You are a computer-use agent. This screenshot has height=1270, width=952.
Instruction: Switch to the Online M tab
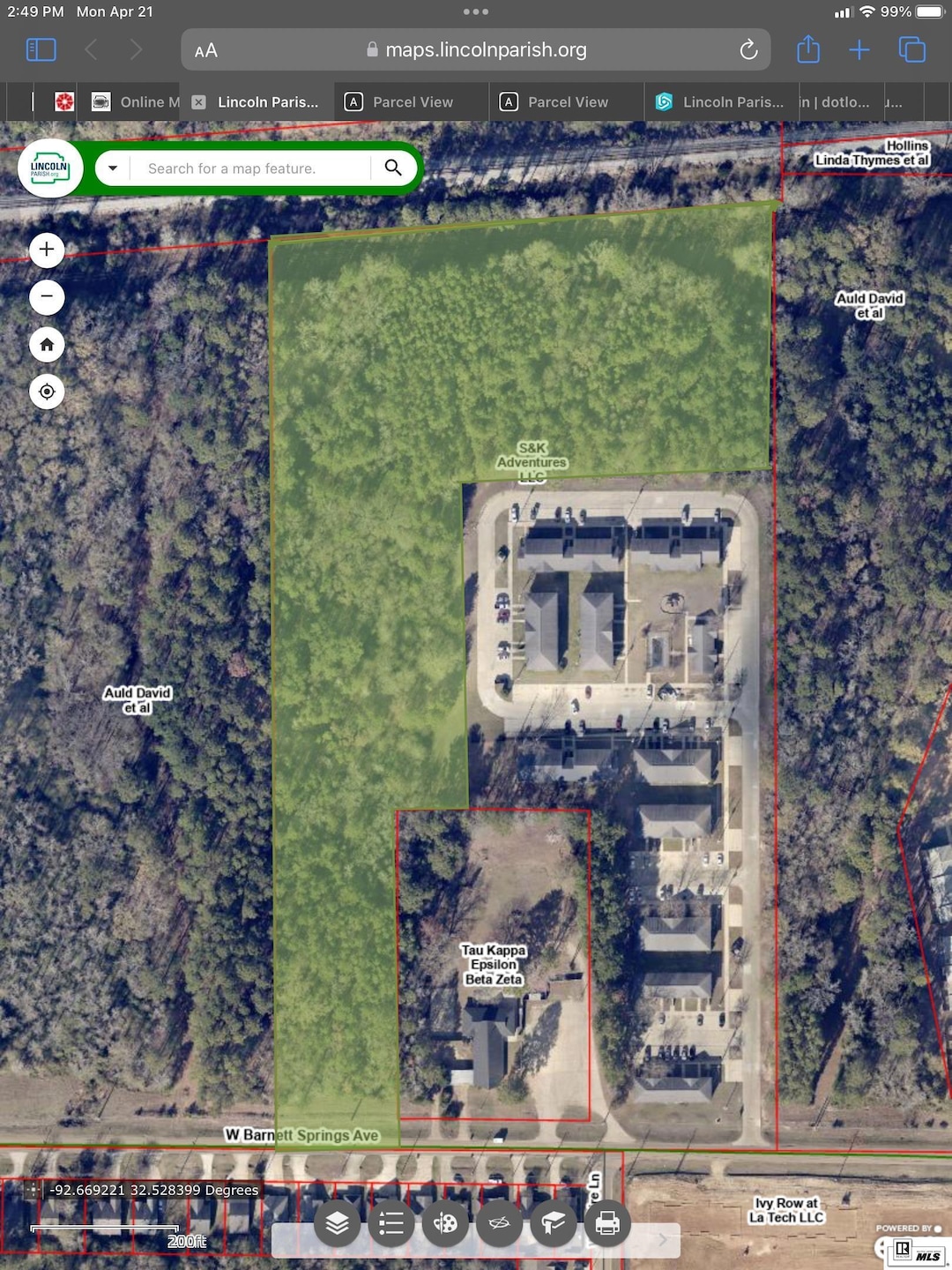[138, 102]
